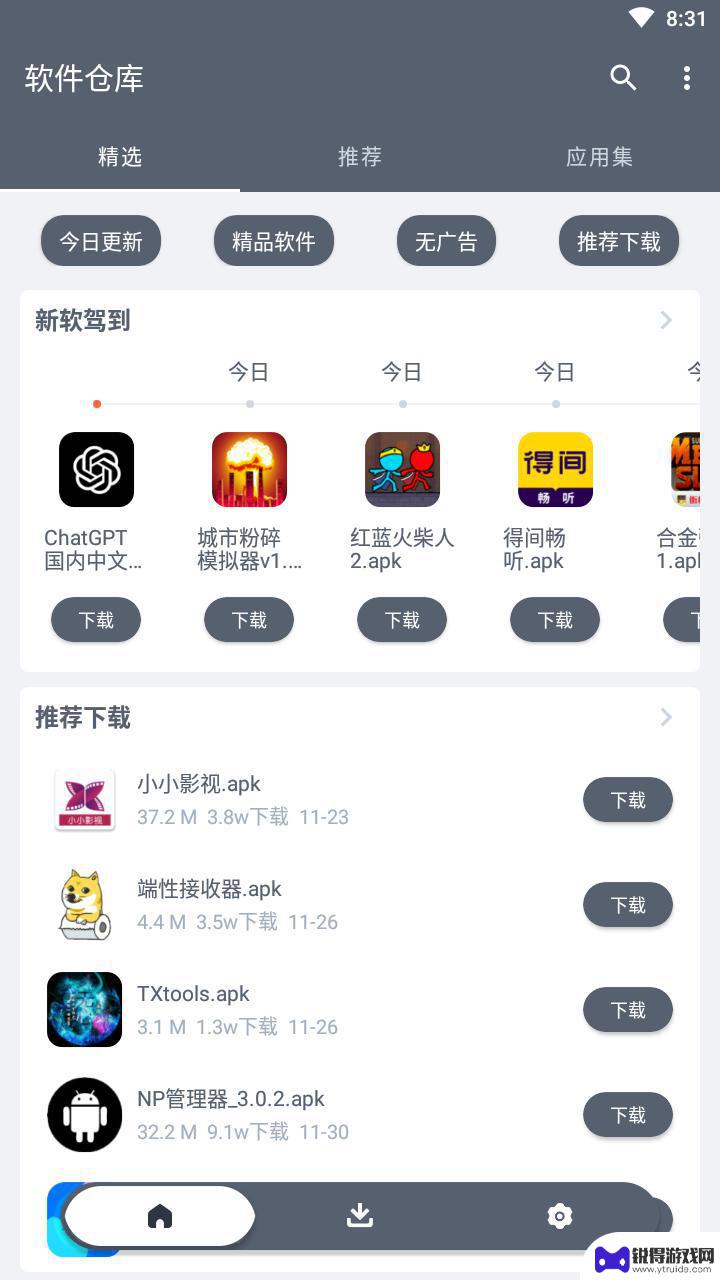Open the 端性接收器 dog icon
Image resolution: width=720 pixels, height=1280 pixels.
pyautogui.click(x=84, y=904)
